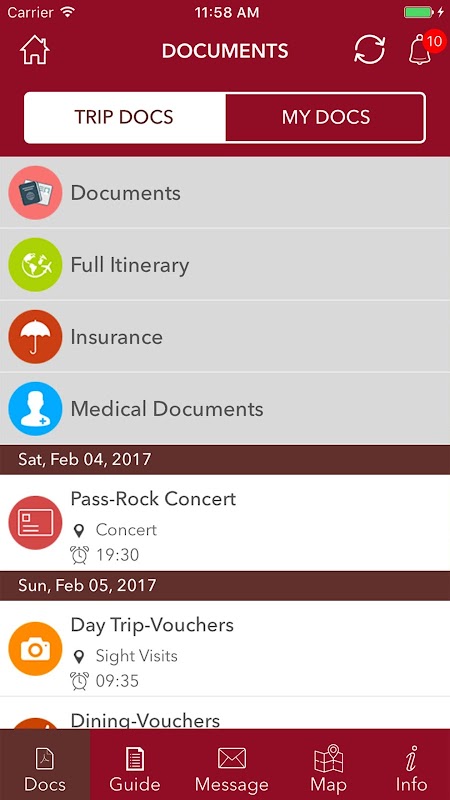Open the Documents folder

[225, 193]
